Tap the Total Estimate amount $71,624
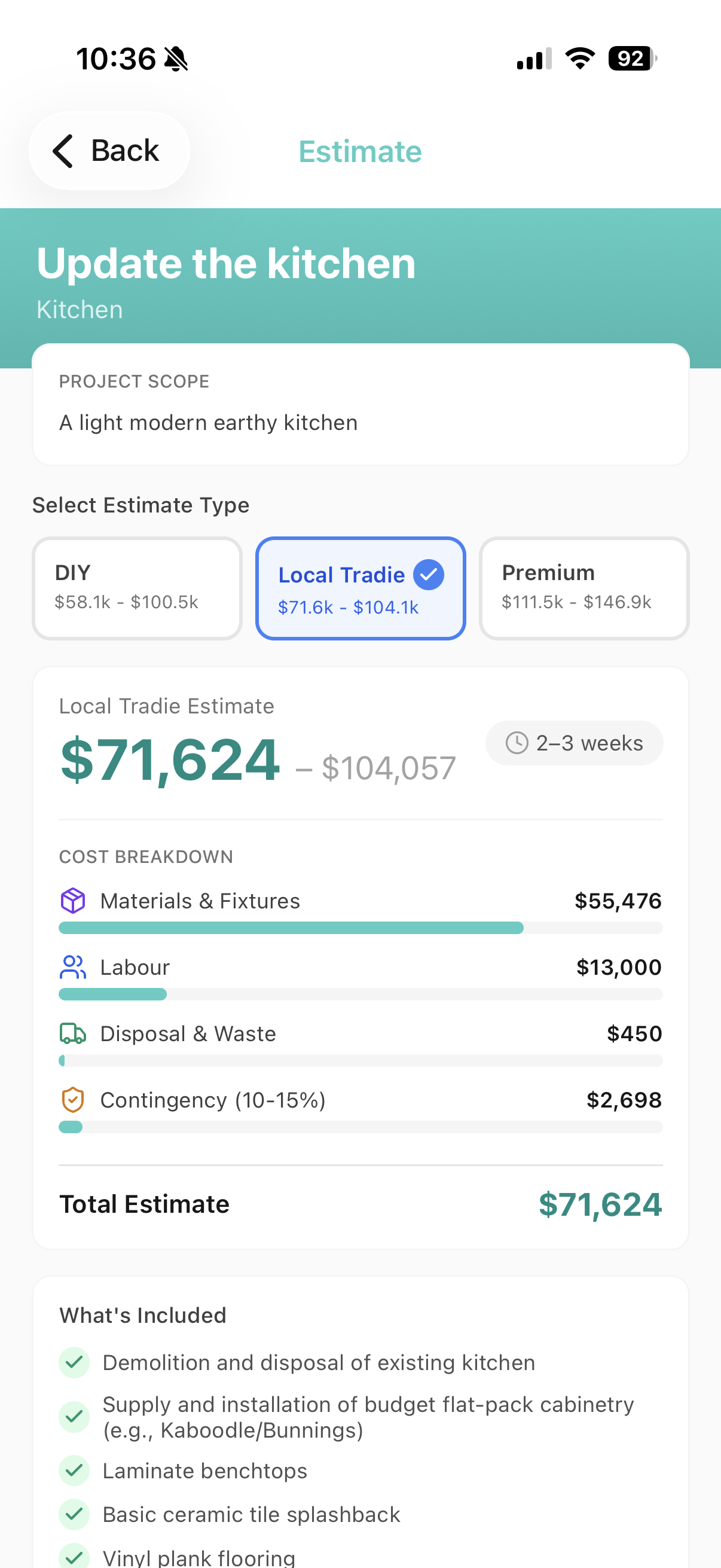 [x=598, y=1203]
